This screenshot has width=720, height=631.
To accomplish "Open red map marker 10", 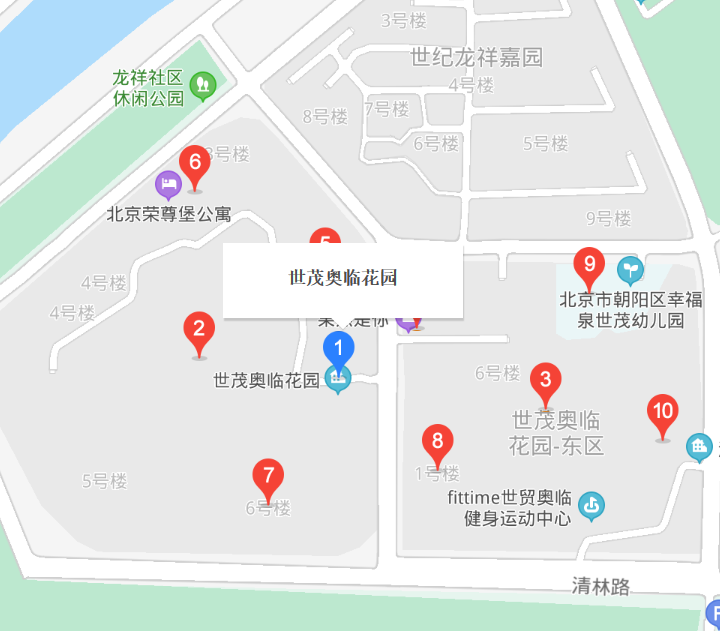I will click(662, 413).
